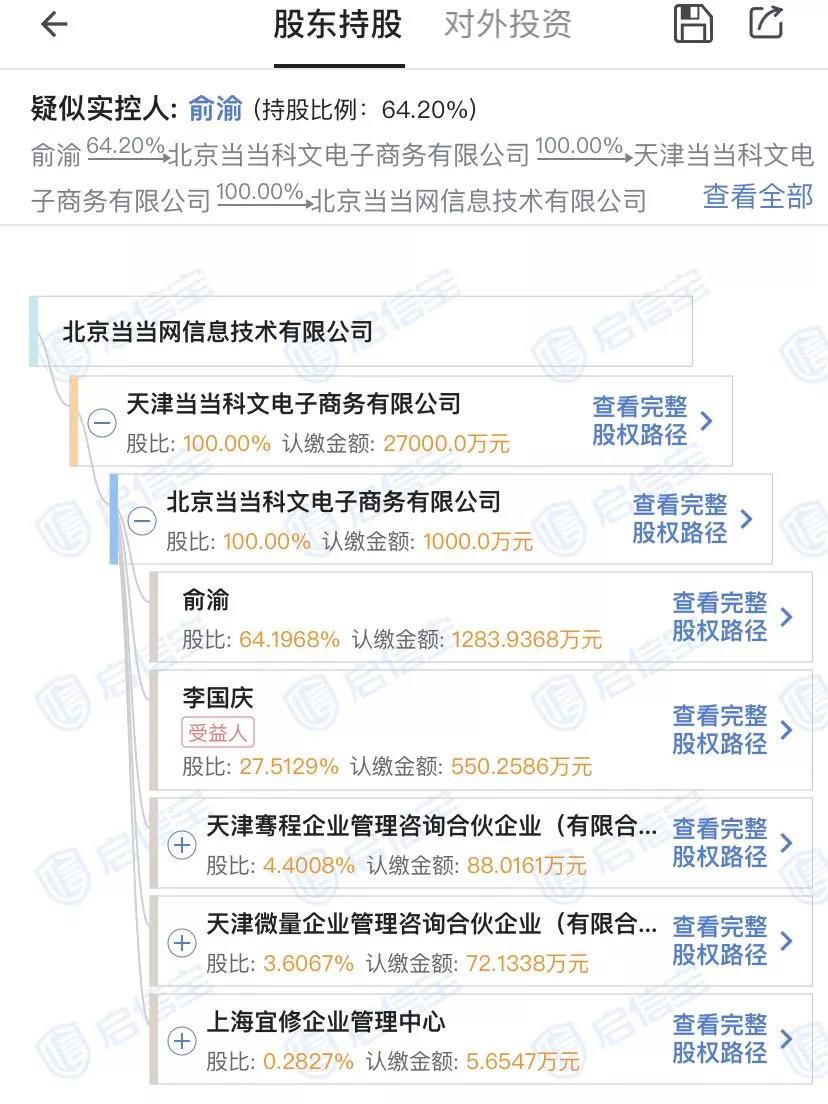The width and height of the screenshot is (828, 1104).
Task: View 查看完整股权路径 for 北京当当科文电子商务有限公司
Action: point(692,519)
